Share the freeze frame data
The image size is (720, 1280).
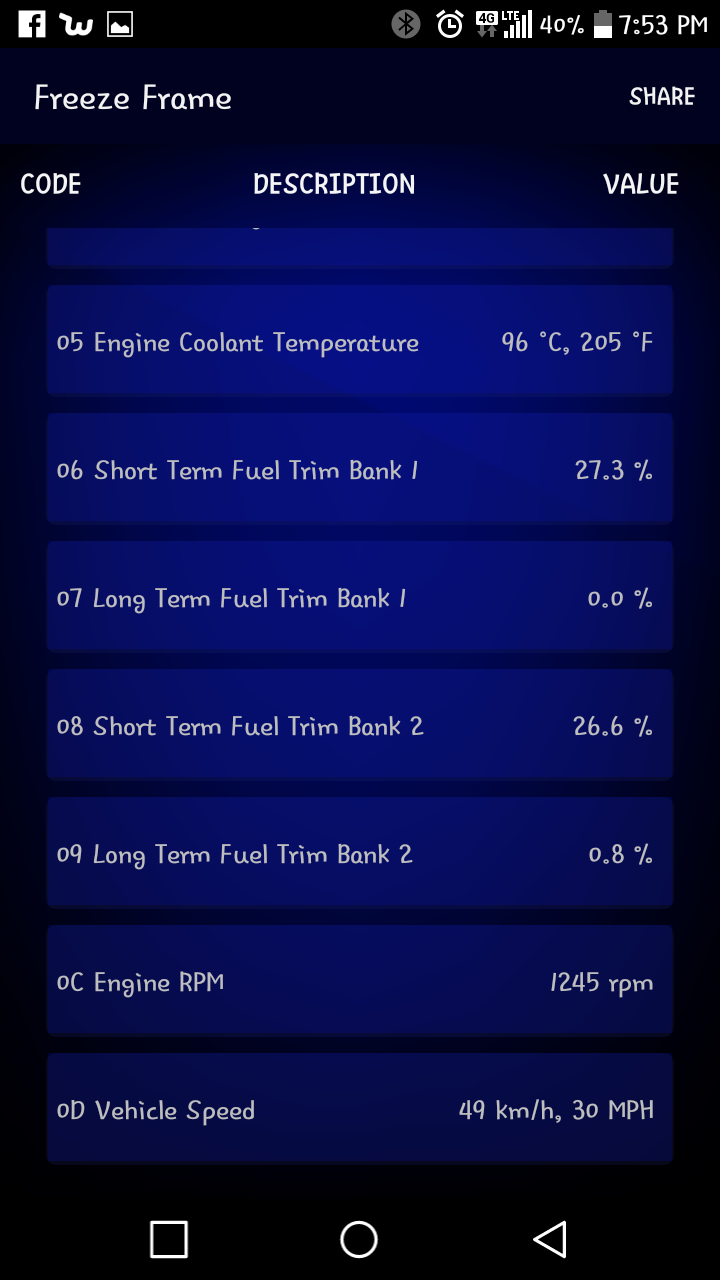point(661,97)
